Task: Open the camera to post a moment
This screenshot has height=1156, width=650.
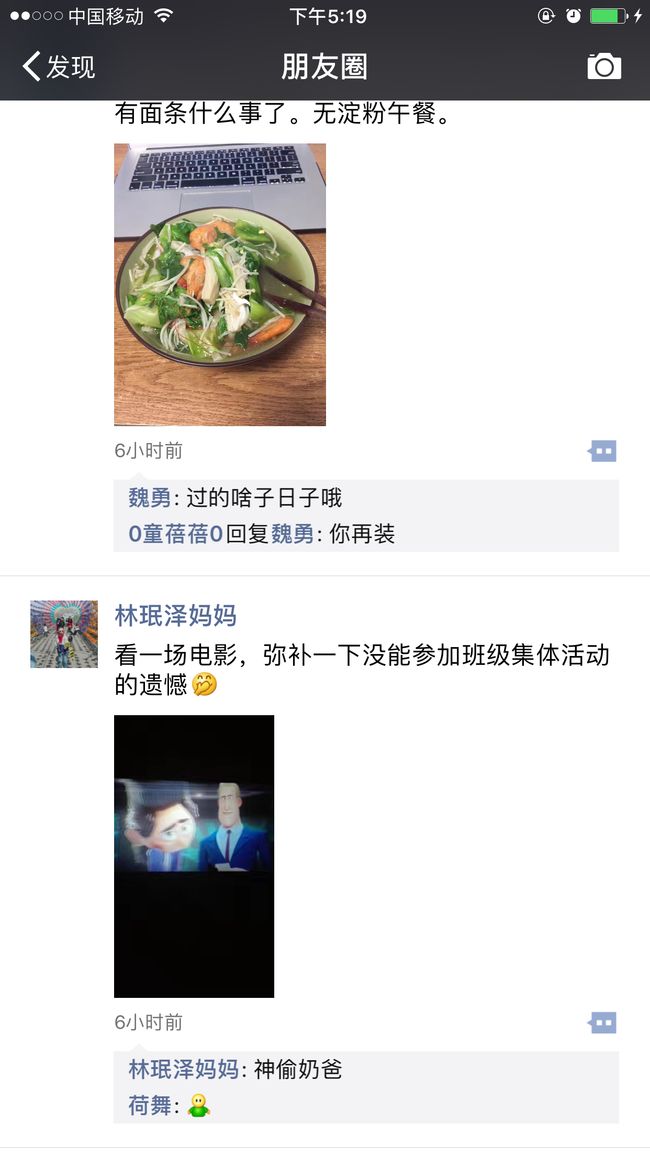Action: (x=604, y=66)
